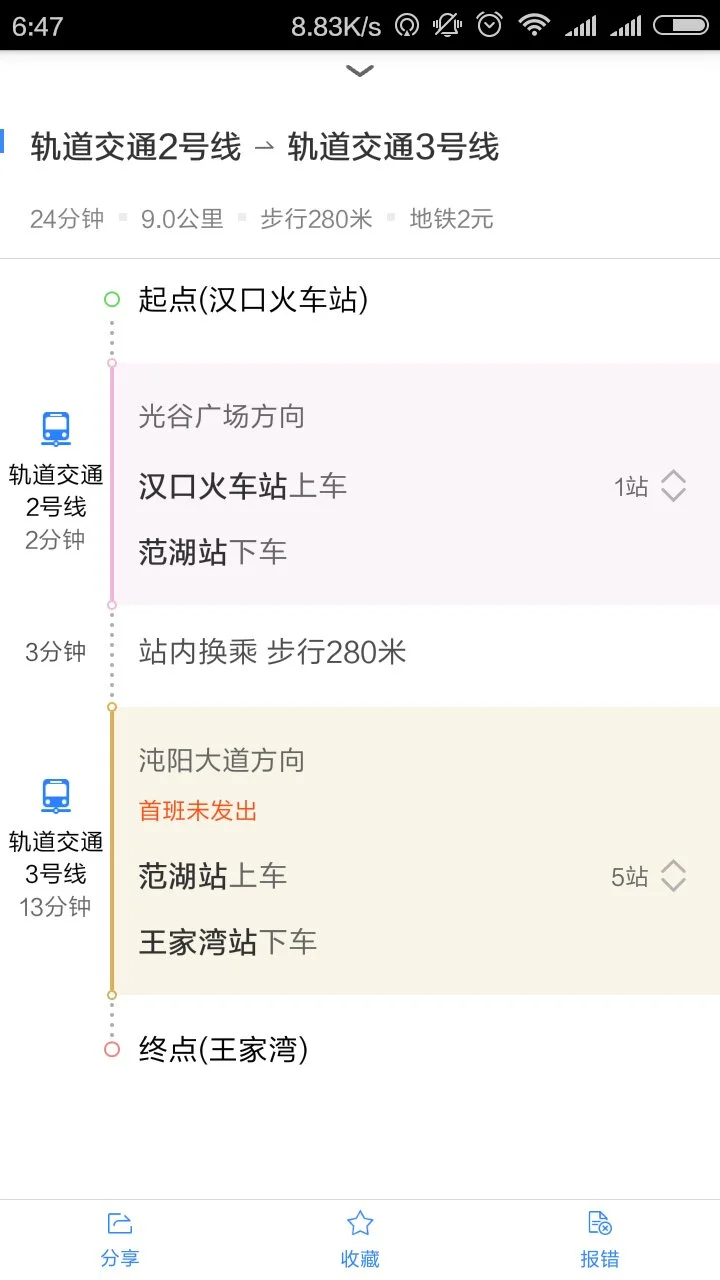Tap the 首班未发出 status text
This screenshot has height=1280, width=720.
pyautogui.click(x=196, y=810)
